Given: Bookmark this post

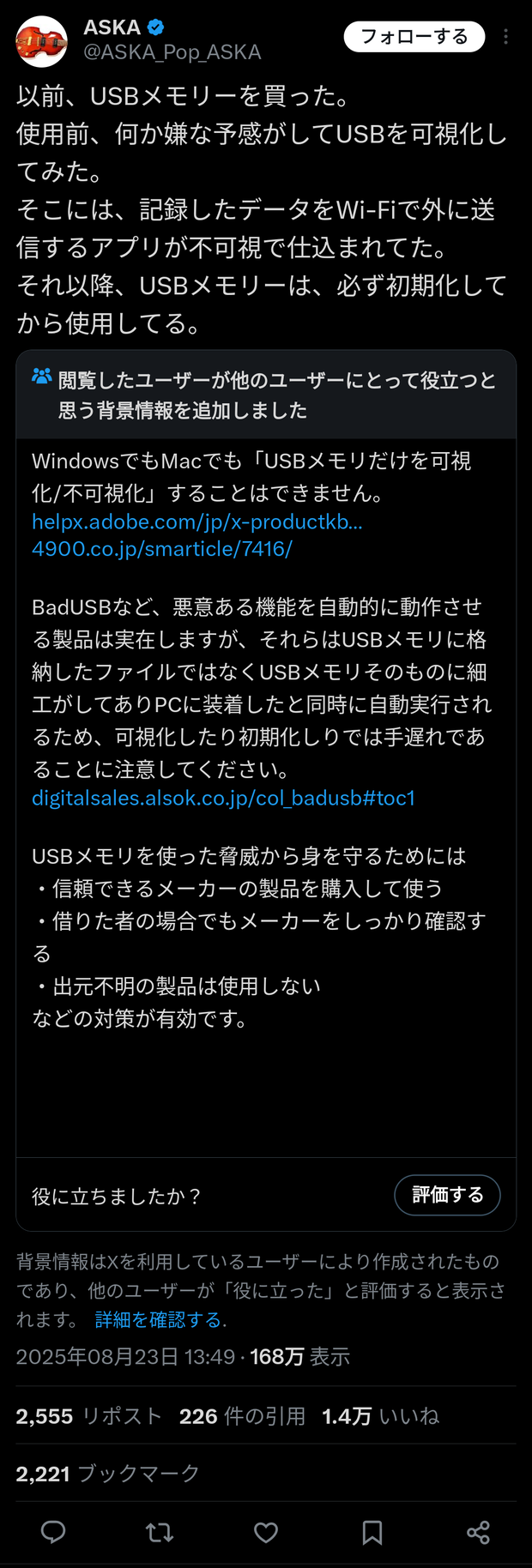Looking at the screenshot, I should pos(372,1532).
